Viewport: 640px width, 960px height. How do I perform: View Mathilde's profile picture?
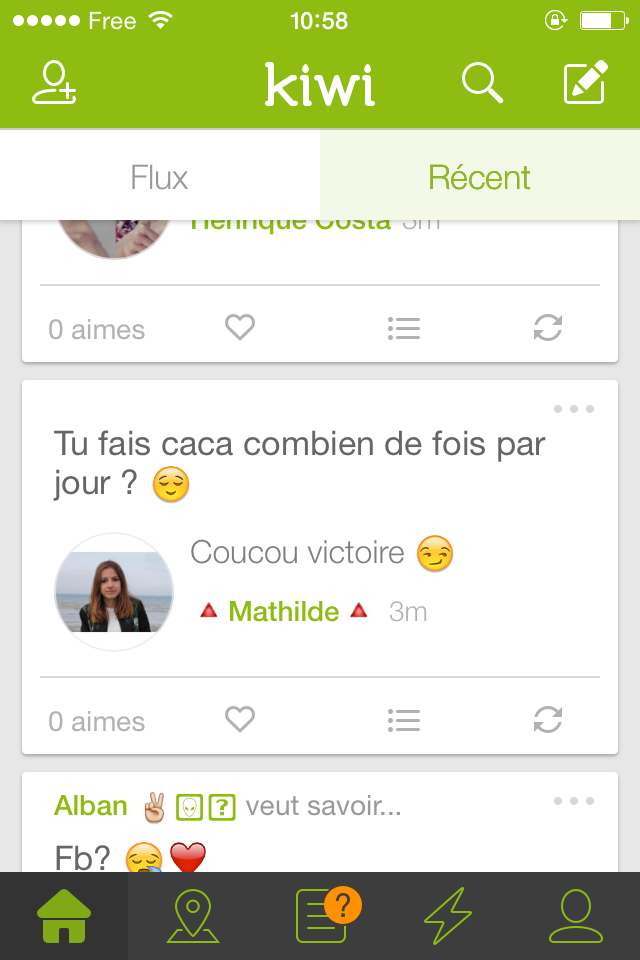(114, 592)
